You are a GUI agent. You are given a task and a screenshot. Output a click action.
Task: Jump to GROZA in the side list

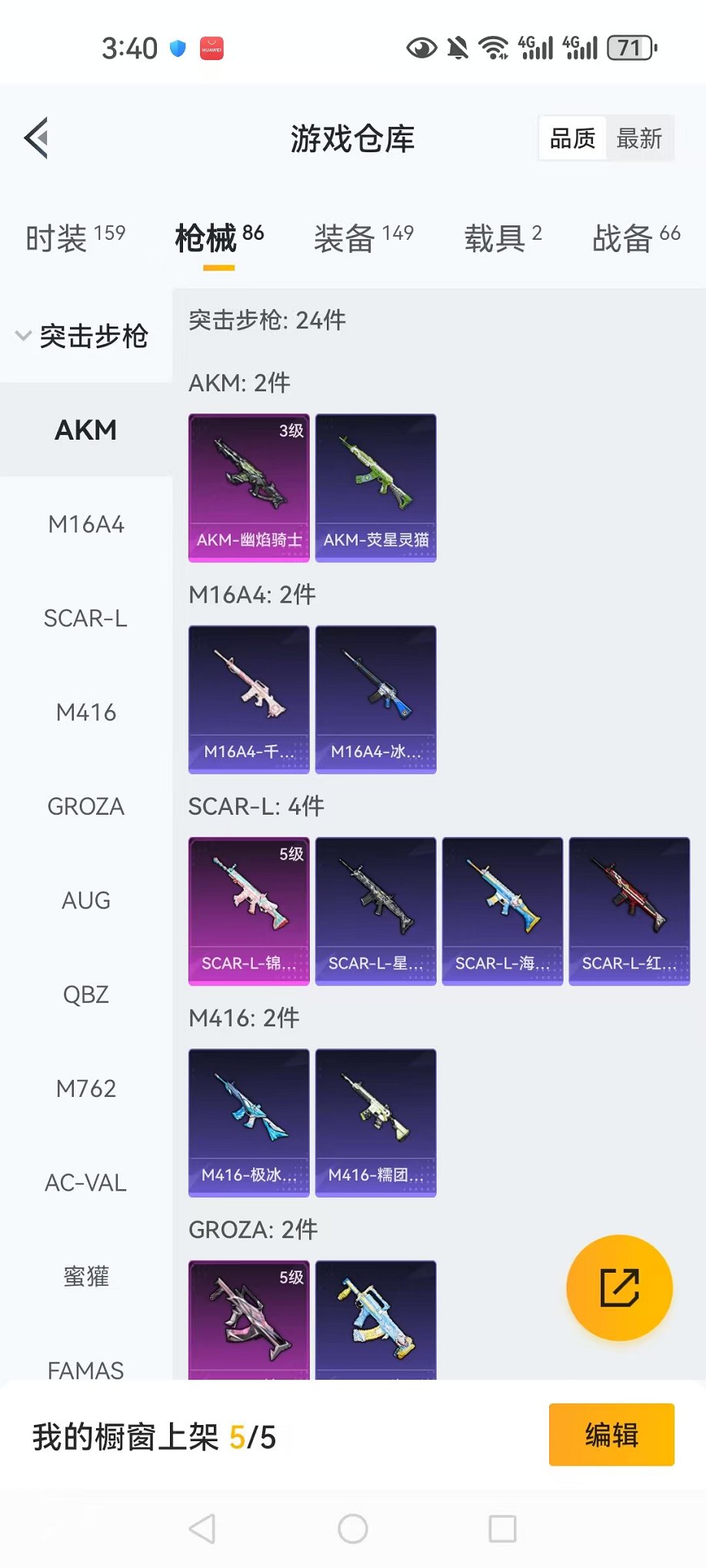(x=85, y=806)
